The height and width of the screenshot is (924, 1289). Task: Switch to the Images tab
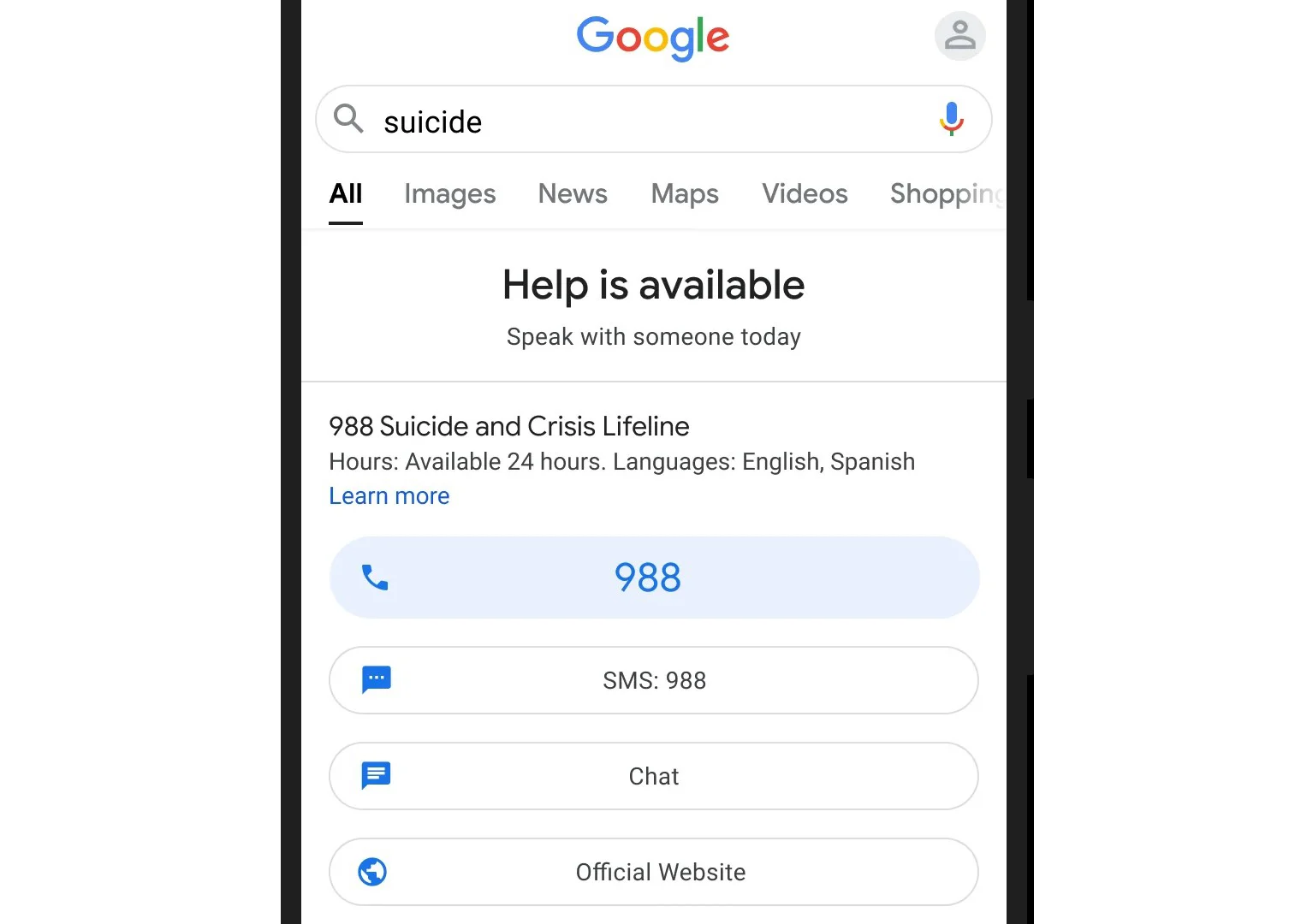pos(449,194)
